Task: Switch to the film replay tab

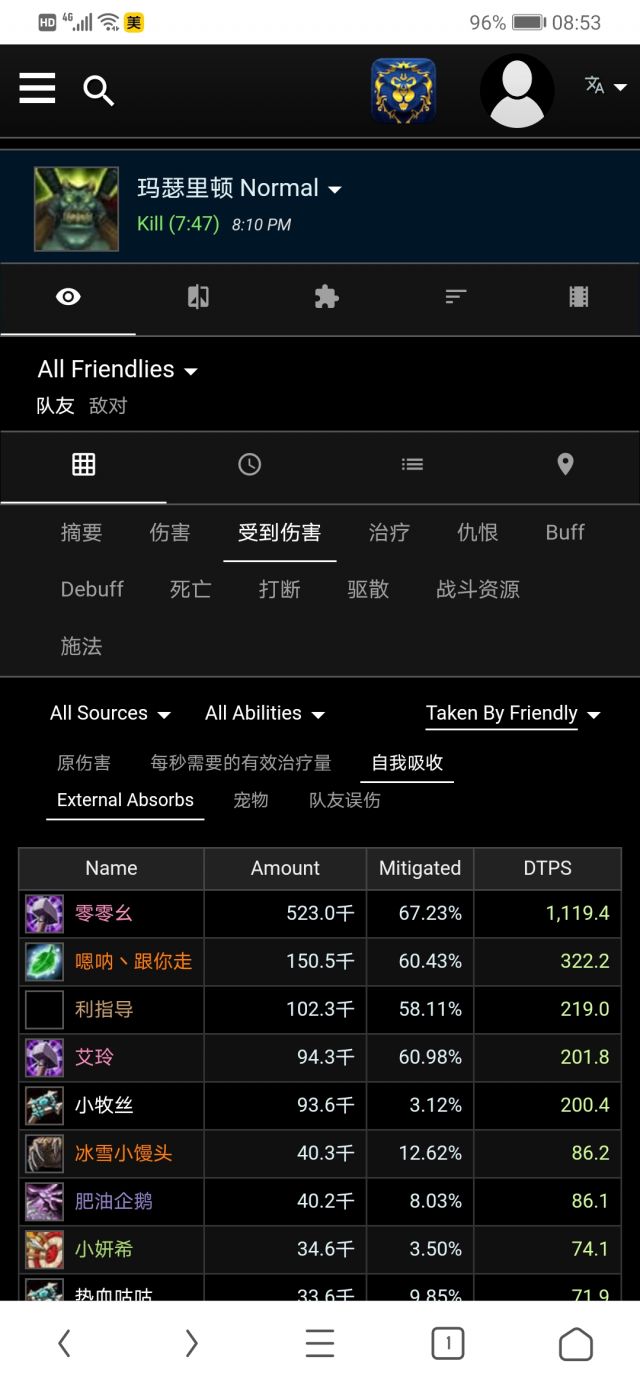Action: tap(578, 297)
